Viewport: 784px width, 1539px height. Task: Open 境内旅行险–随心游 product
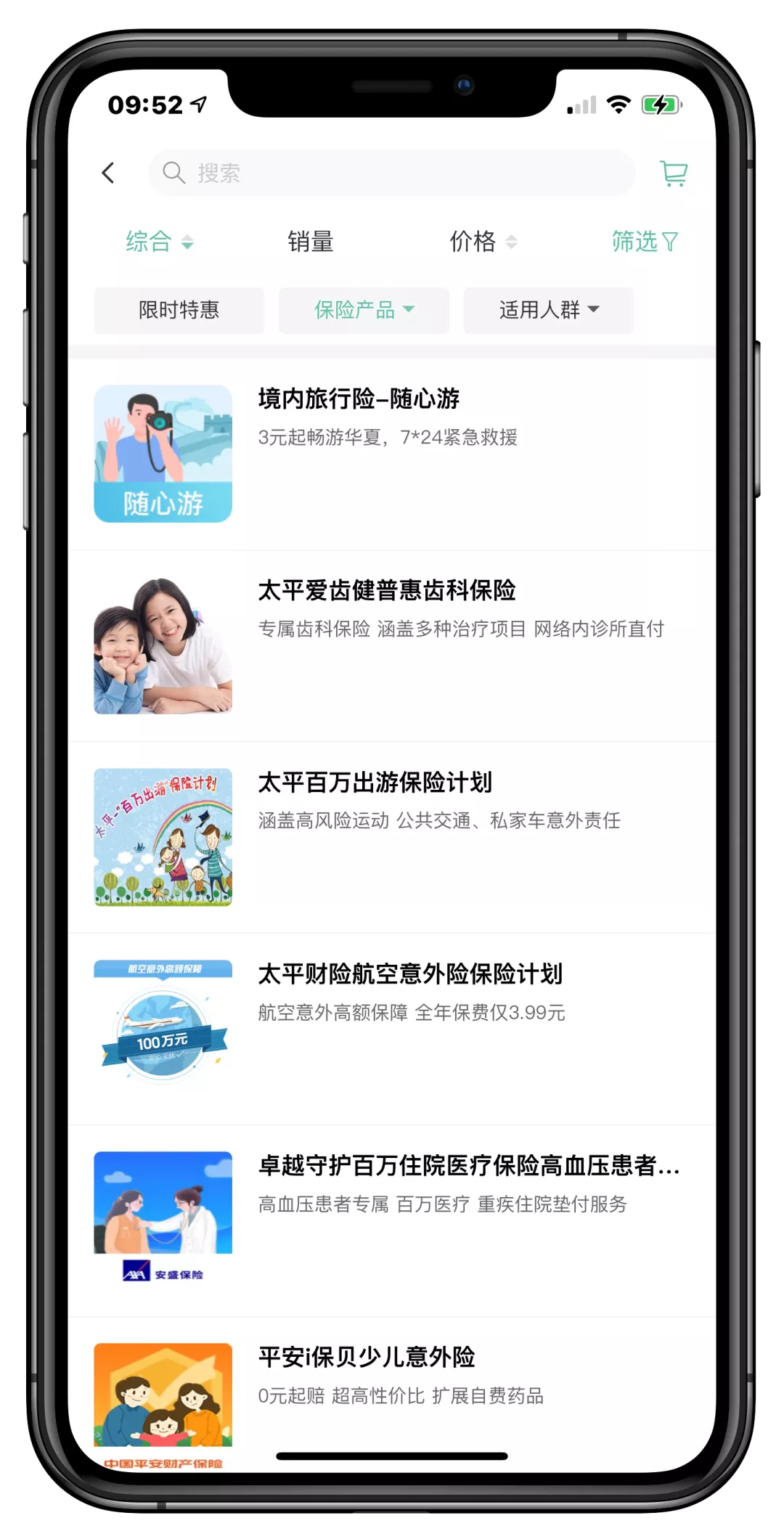(x=392, y=454)
